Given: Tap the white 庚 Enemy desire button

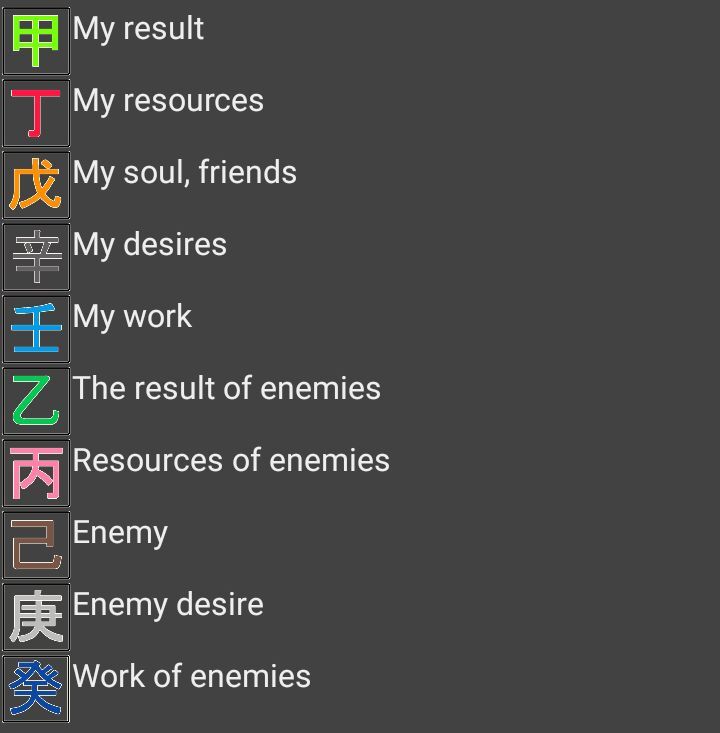Looking at the screenshot, I should pos(36,617).
